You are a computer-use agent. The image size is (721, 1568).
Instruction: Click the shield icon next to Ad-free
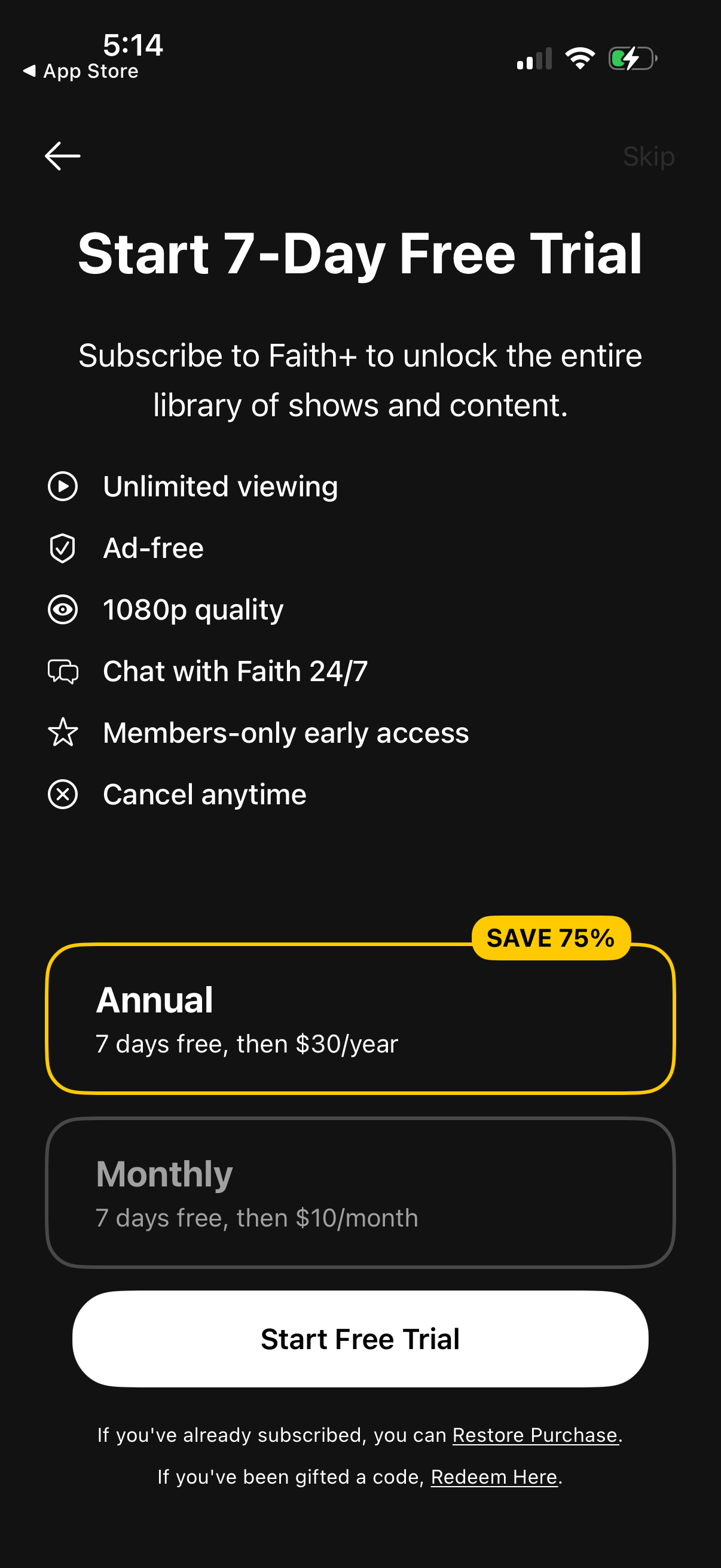click(63, 547)
